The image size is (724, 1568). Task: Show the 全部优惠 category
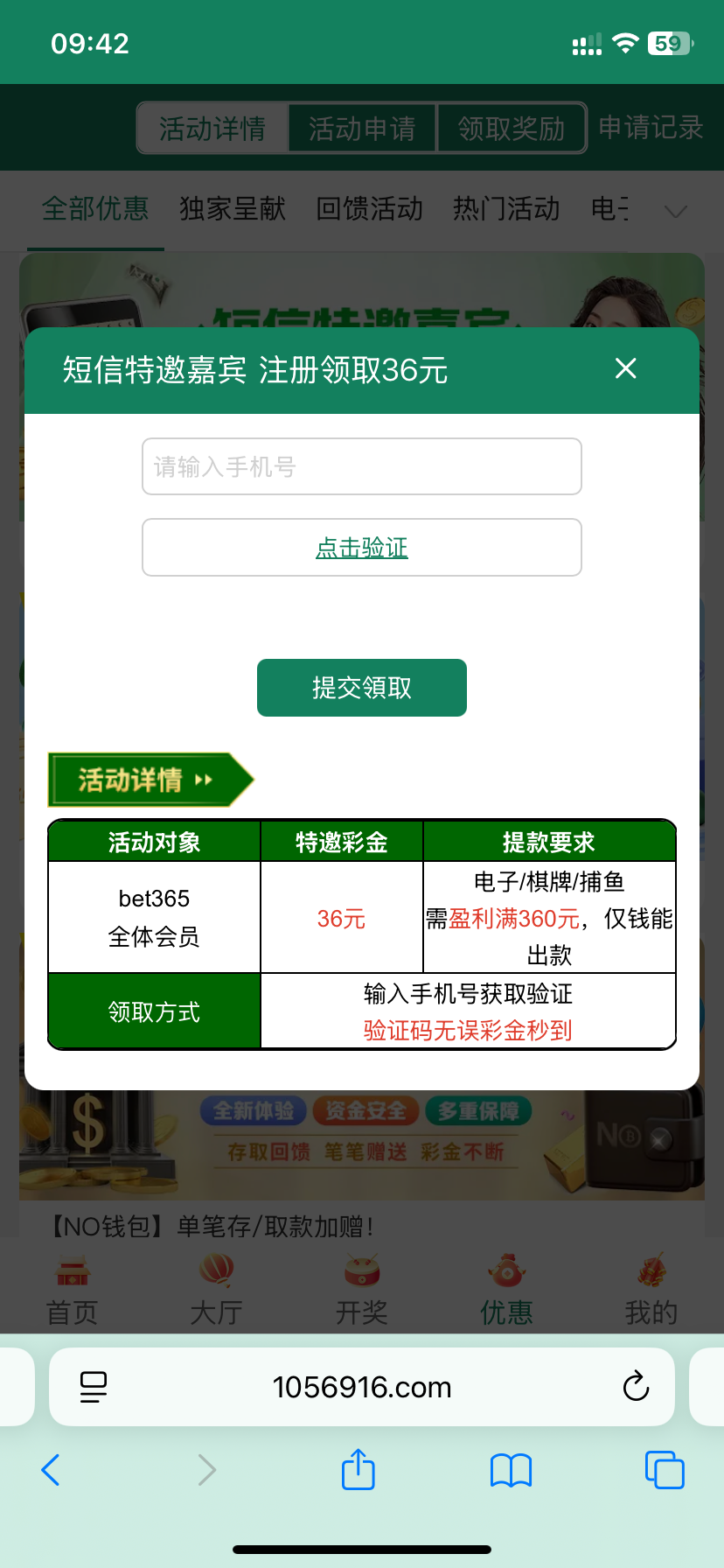click(95, 209)
